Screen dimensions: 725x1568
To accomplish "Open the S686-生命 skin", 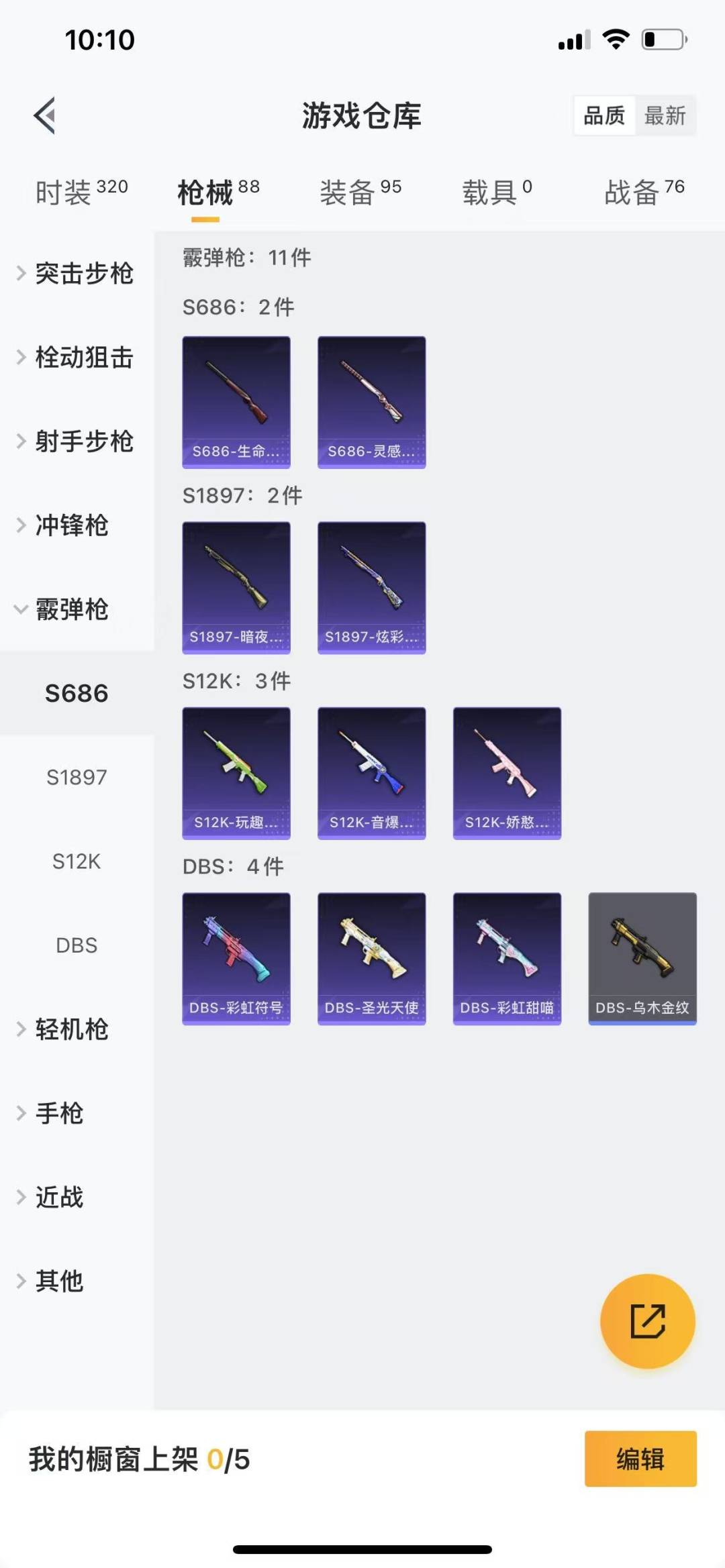I will coord(236,402).
